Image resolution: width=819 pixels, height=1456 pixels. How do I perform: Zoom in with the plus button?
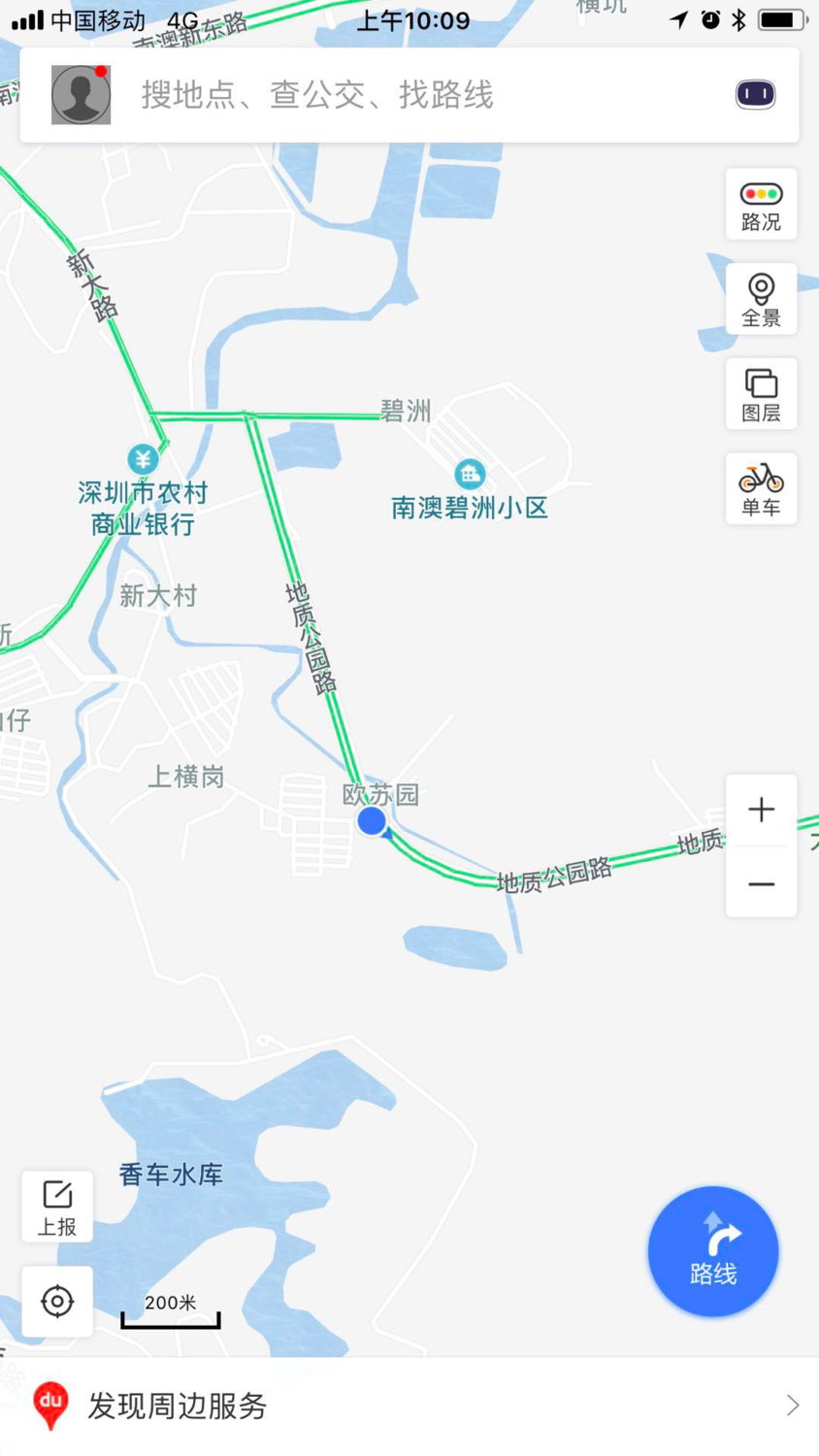coord(762,810)
